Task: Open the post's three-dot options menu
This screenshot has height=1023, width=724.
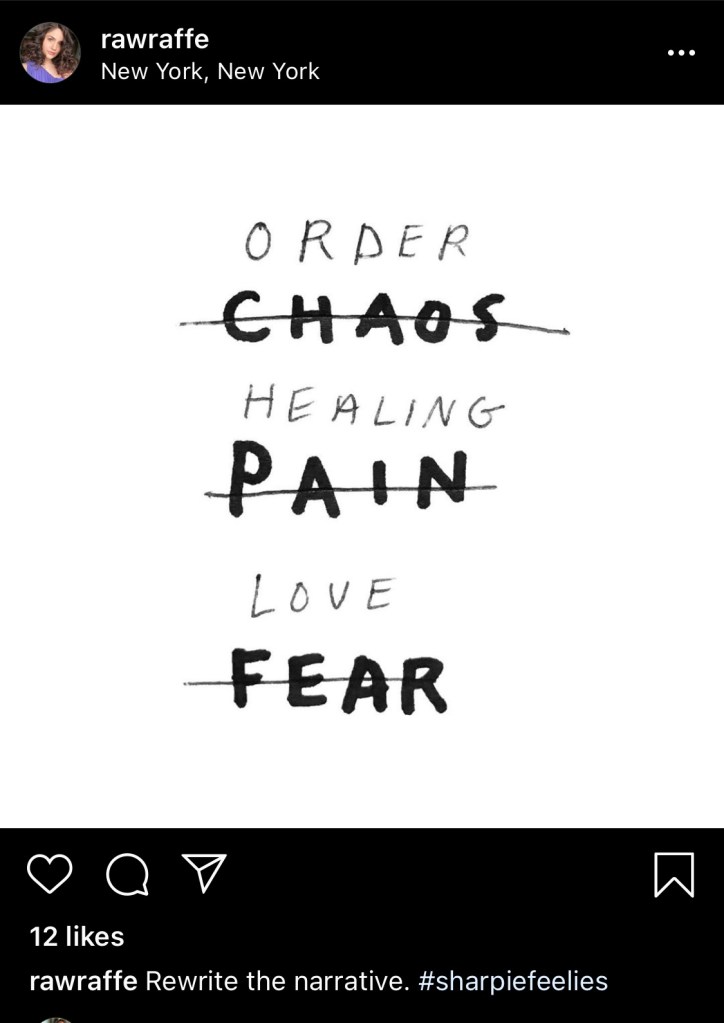Action: (681, 52)
